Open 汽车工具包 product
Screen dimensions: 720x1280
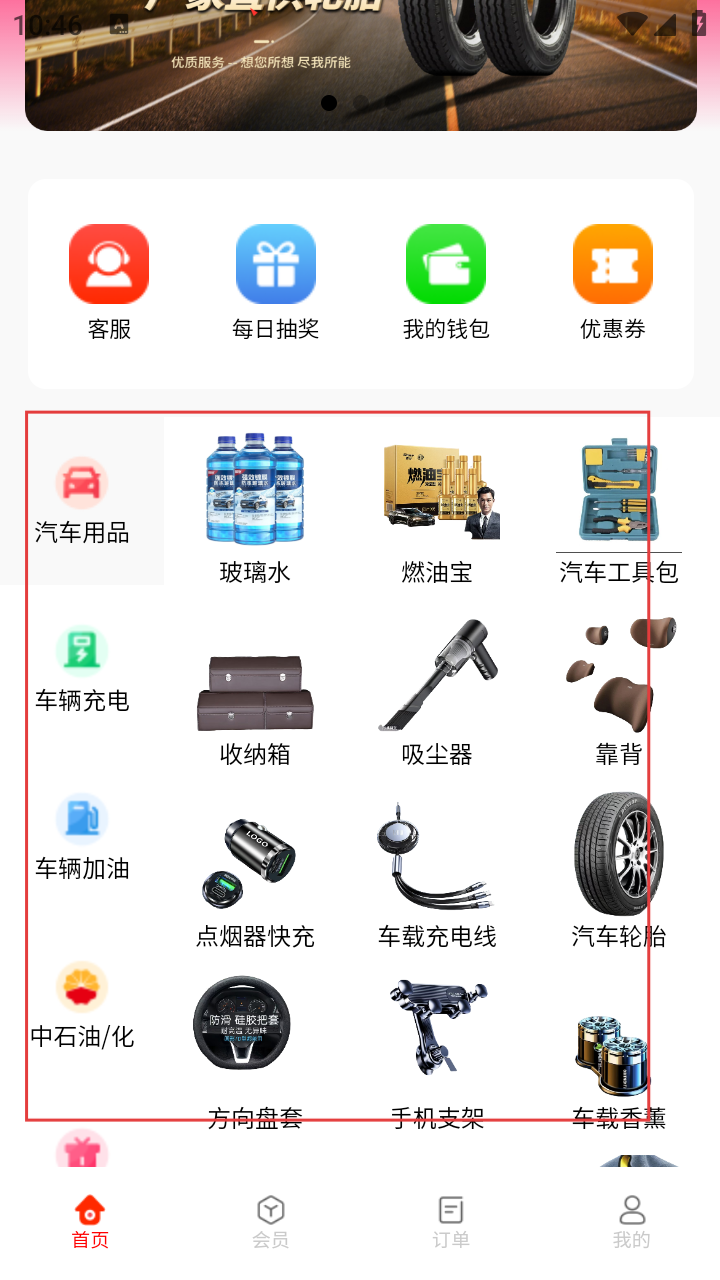[619, 507]
